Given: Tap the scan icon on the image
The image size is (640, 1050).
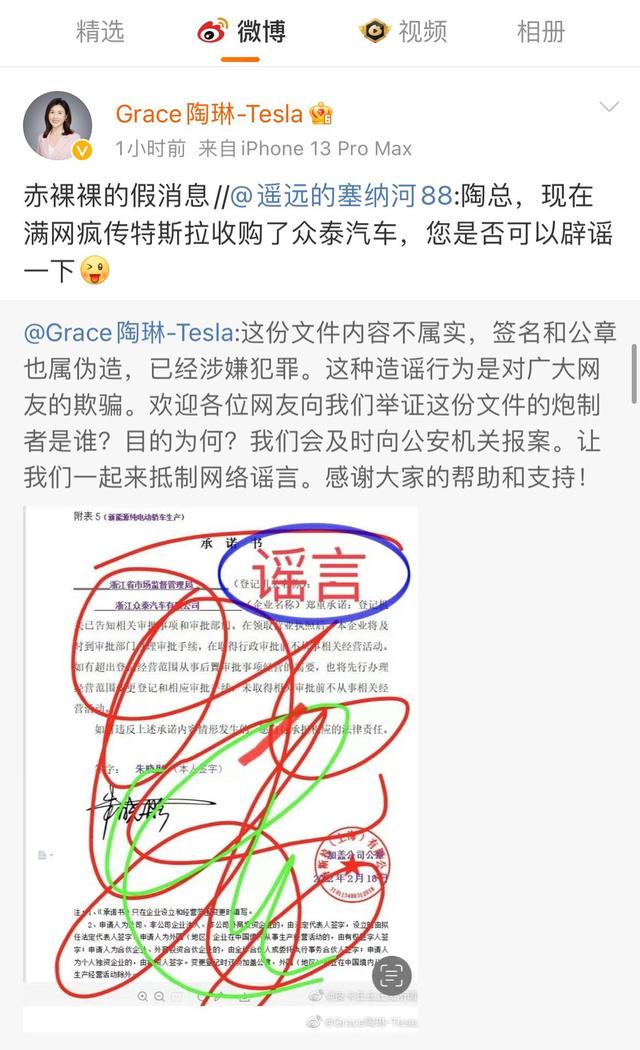Looking at the screenshot, I should (x=394, y=974).
